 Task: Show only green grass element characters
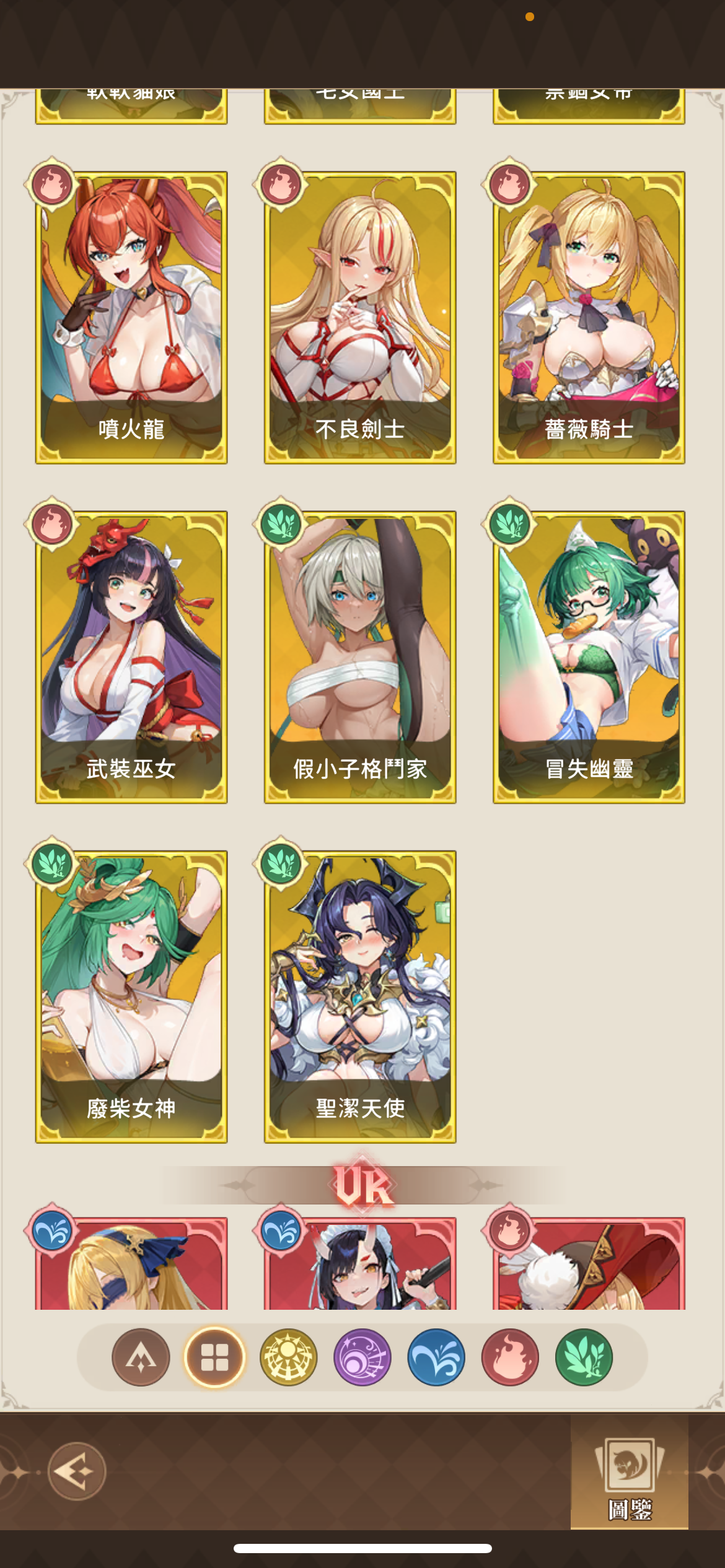pos(584,1357)
